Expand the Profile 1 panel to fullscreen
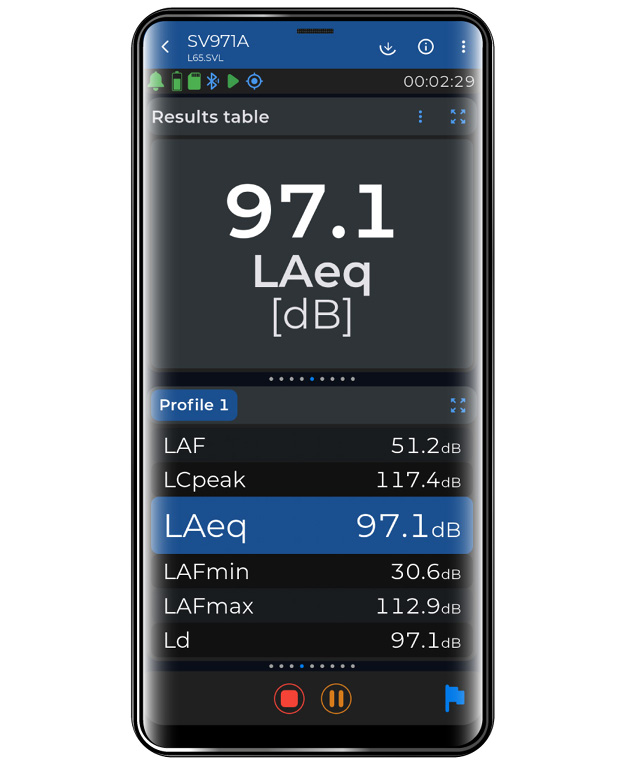620x770 pixels. coord(458,405)
